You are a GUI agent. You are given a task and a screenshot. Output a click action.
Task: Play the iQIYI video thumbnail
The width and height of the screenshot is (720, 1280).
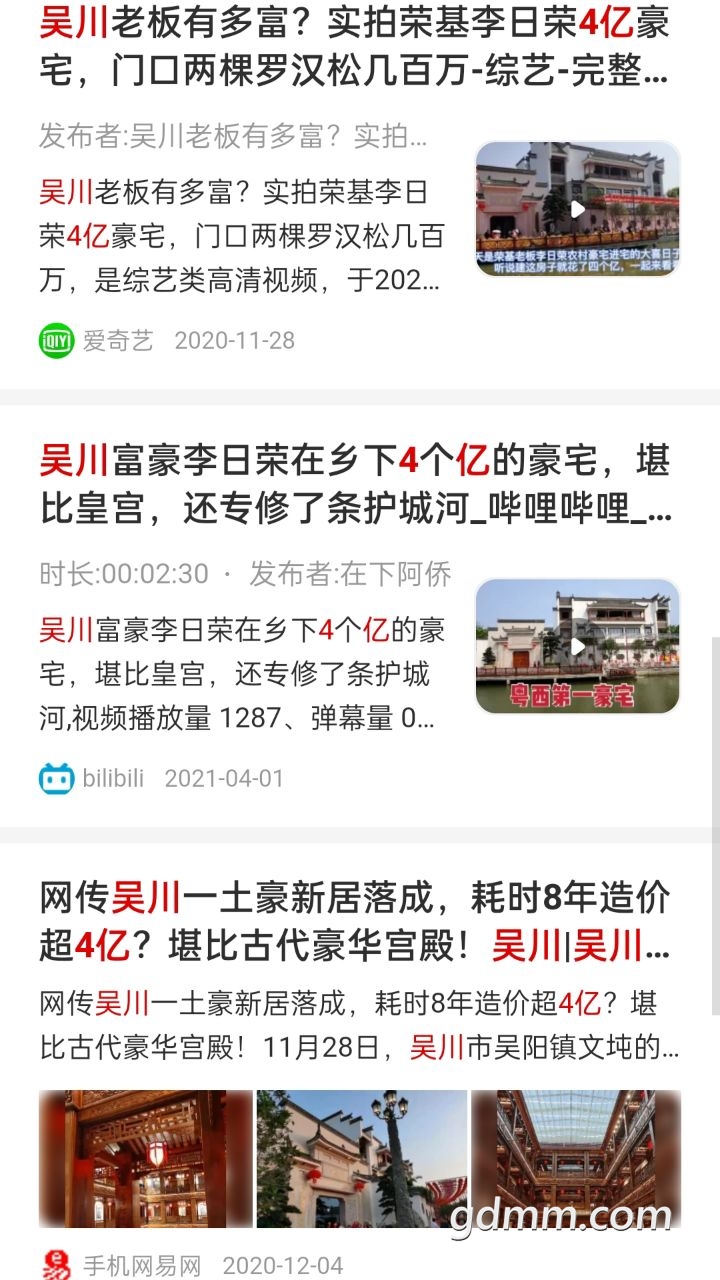pos(577,209)
